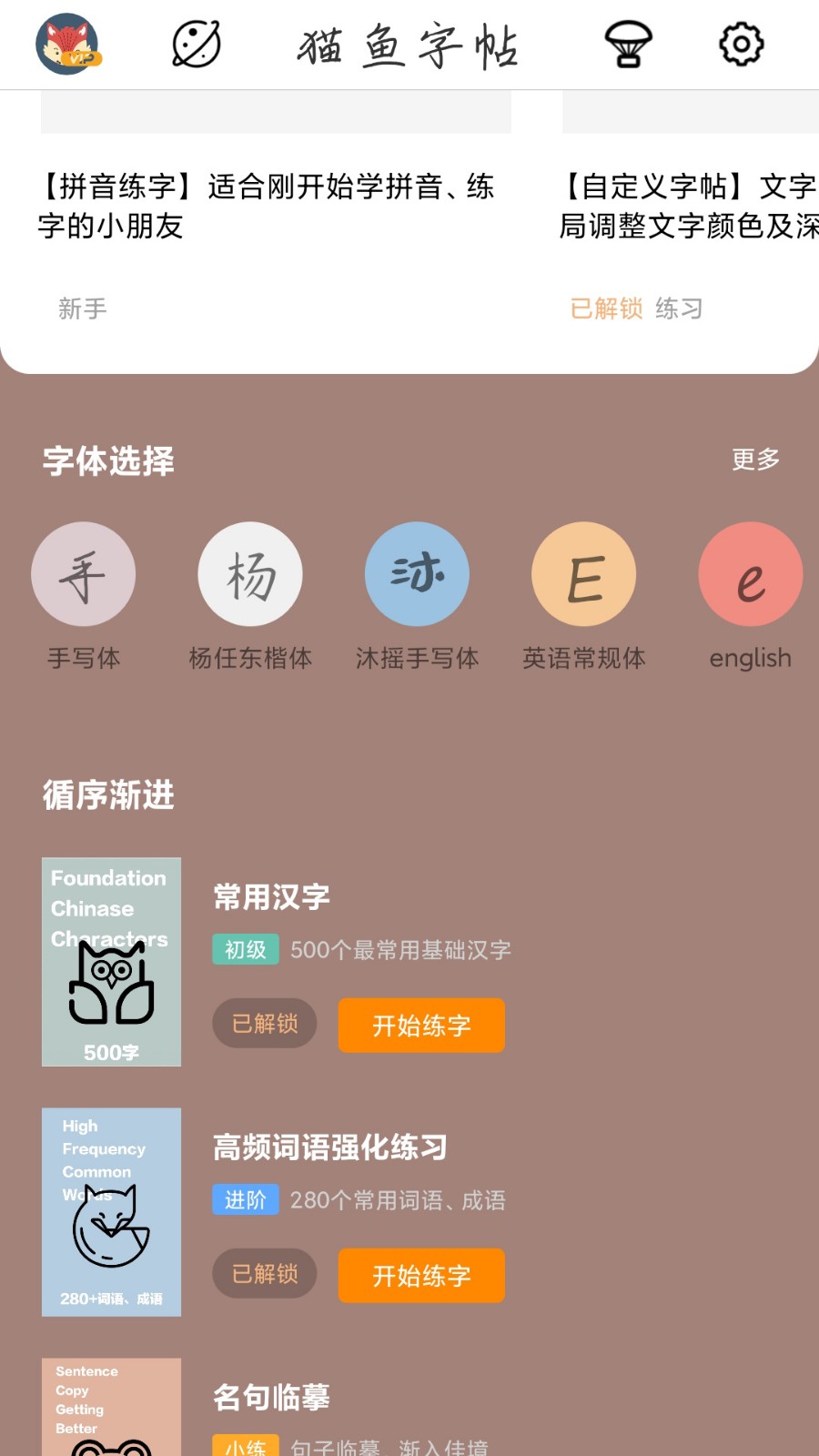
Task: Open the fox VIP avatar
Action: point(66,43)
